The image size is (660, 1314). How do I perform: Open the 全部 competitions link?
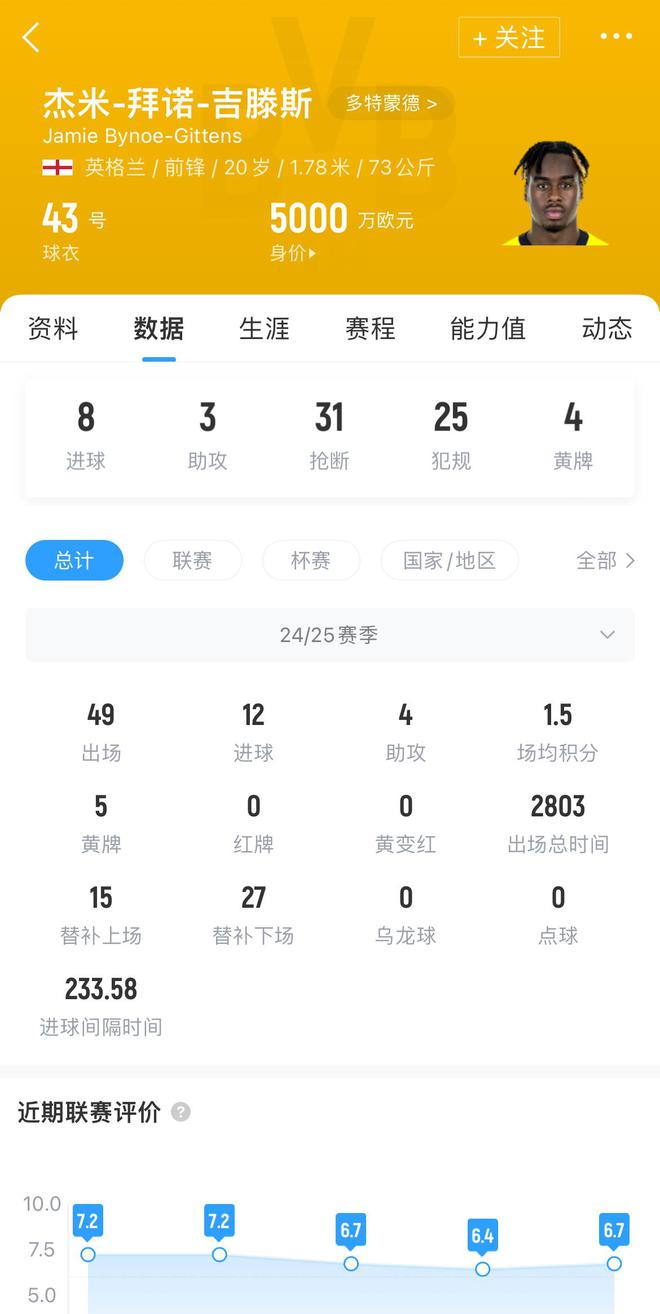(605, 561)
